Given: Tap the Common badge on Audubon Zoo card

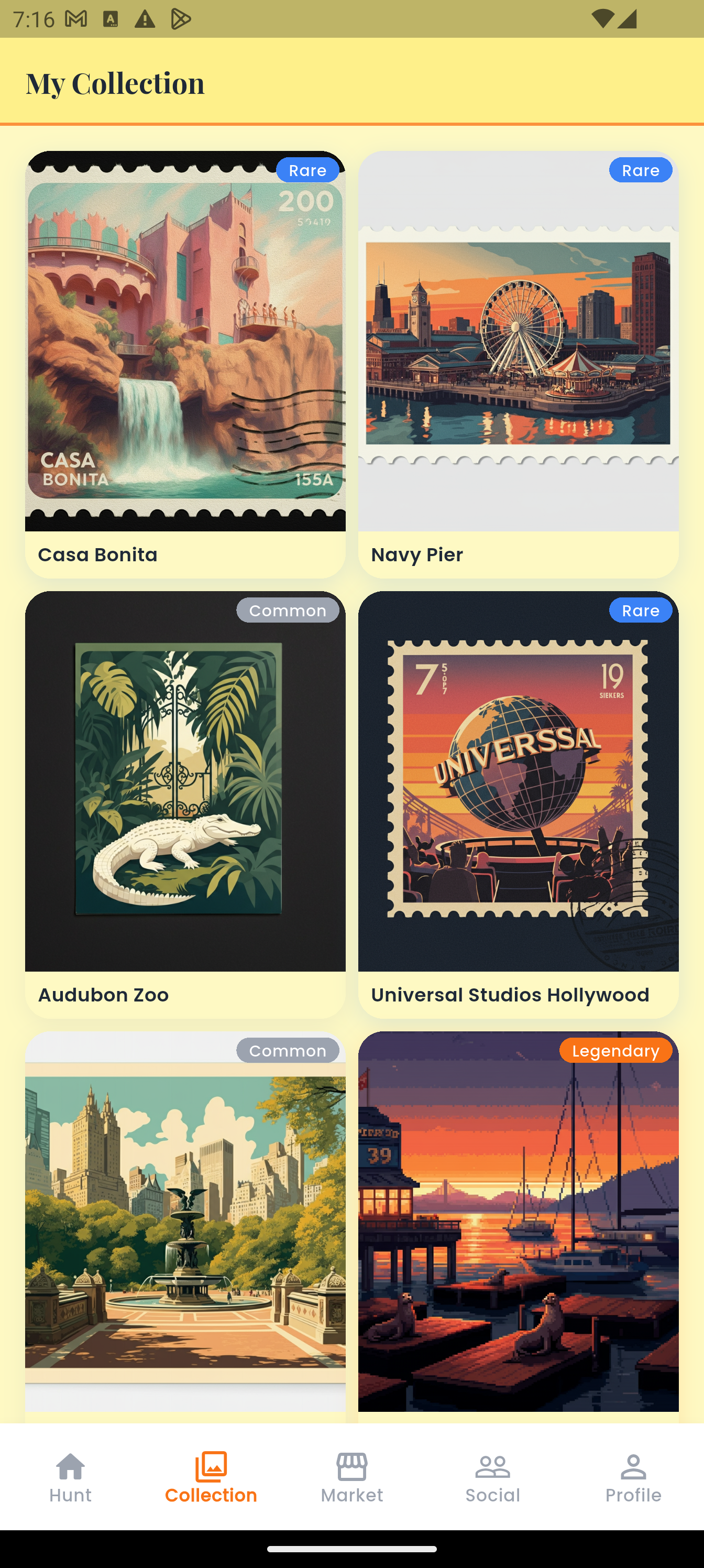Looking at the screenshot, I should [x=288, y=611].
